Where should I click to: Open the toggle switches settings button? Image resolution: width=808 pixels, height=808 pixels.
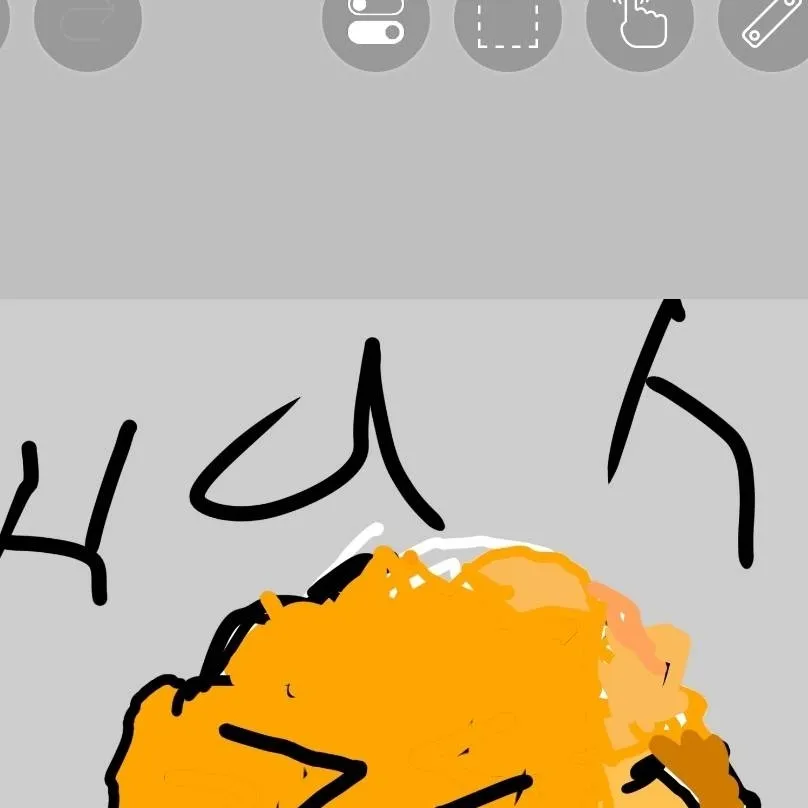coord(376,22)
